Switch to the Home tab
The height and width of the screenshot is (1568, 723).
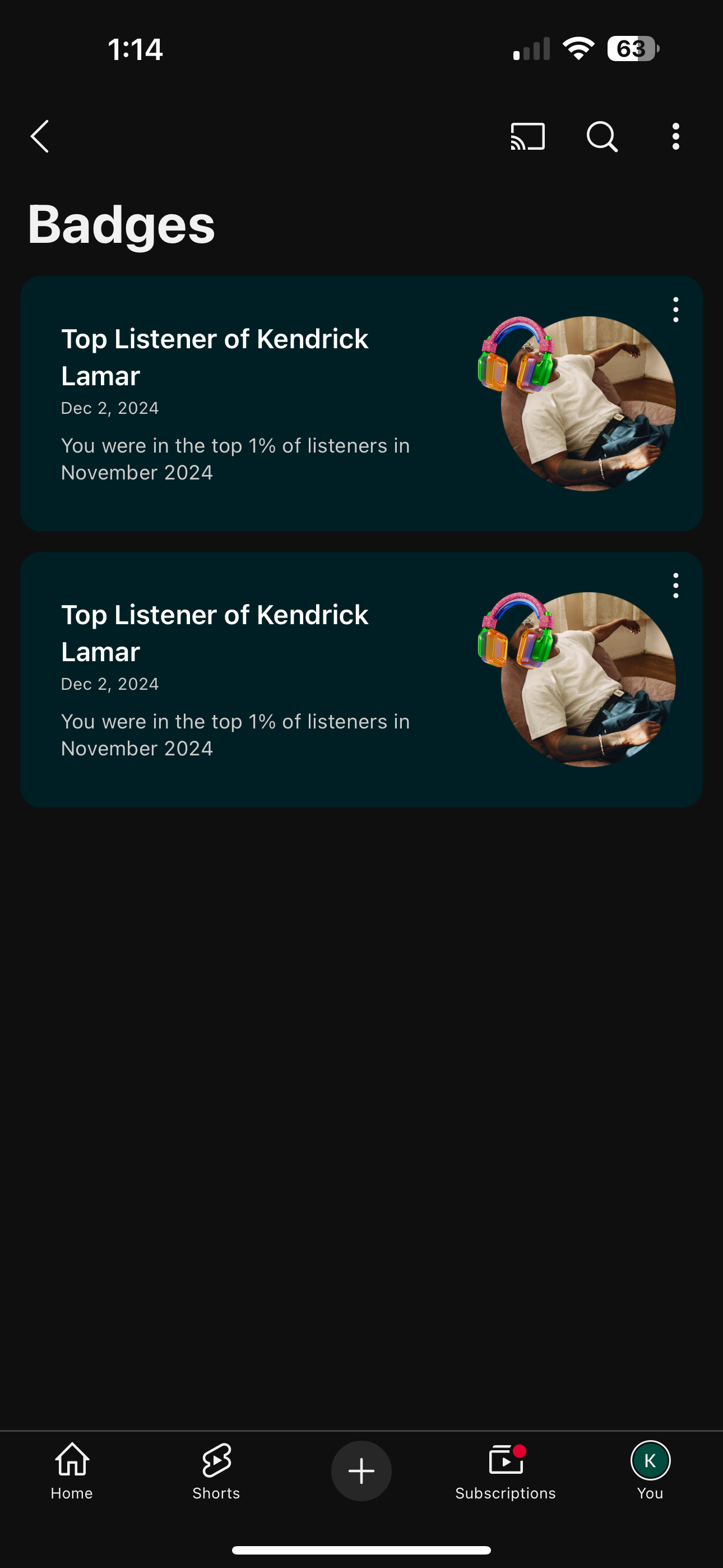[72, 1470]
